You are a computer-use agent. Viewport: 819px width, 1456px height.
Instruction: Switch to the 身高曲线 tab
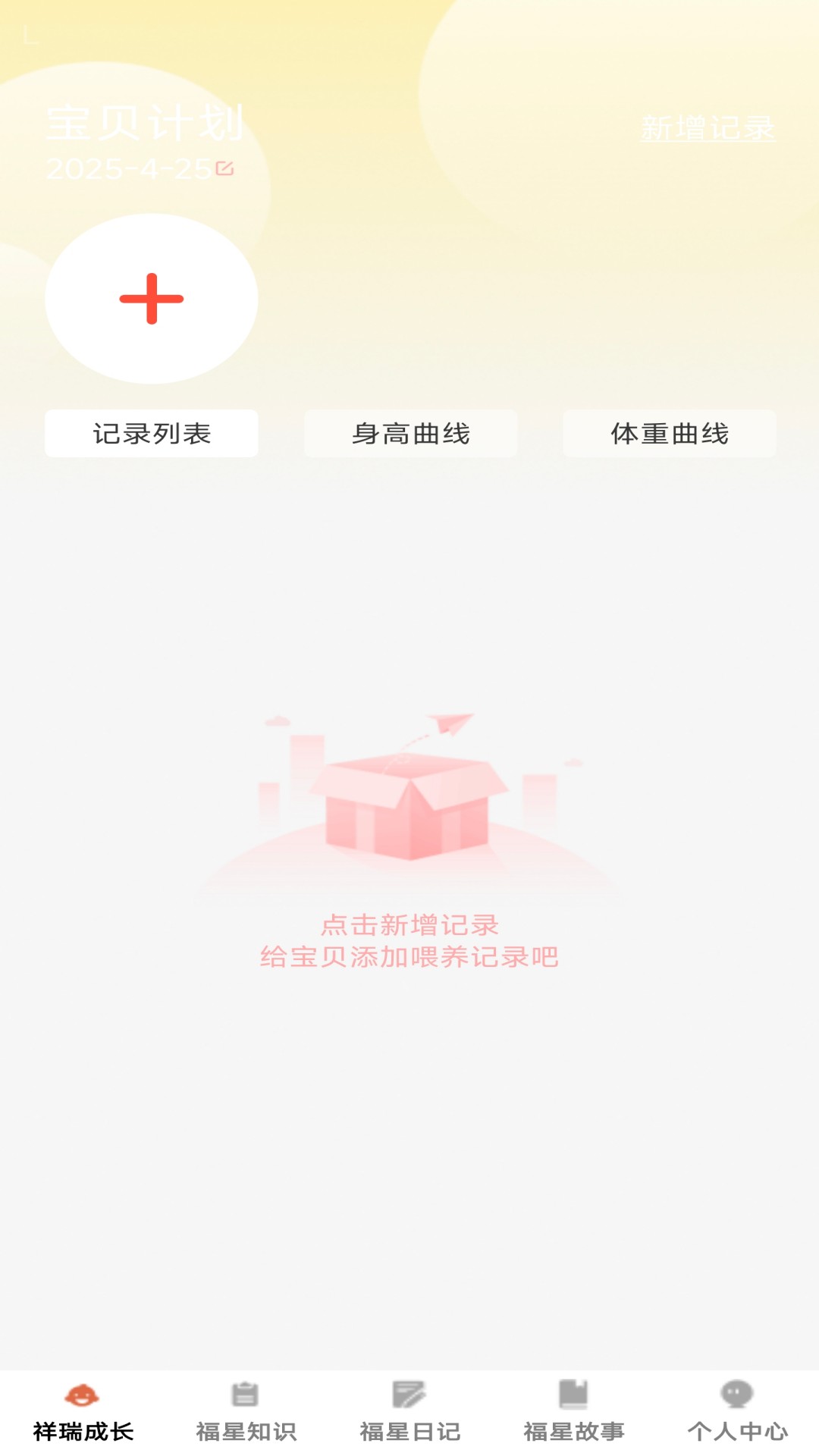tap(409, 434)
